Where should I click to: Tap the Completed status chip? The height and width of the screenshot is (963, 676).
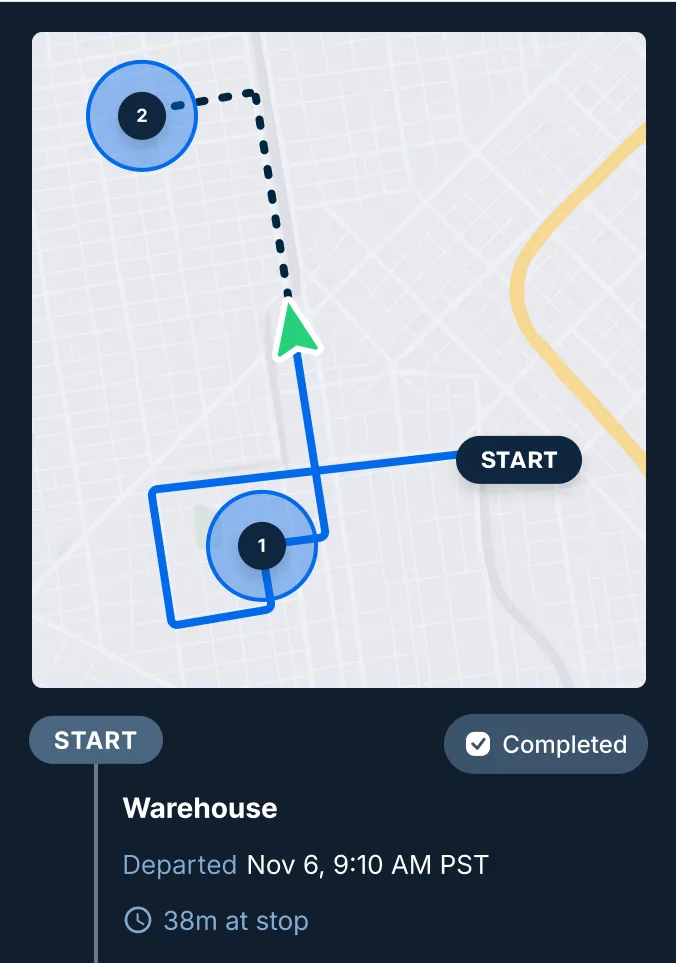pos(546,744)
